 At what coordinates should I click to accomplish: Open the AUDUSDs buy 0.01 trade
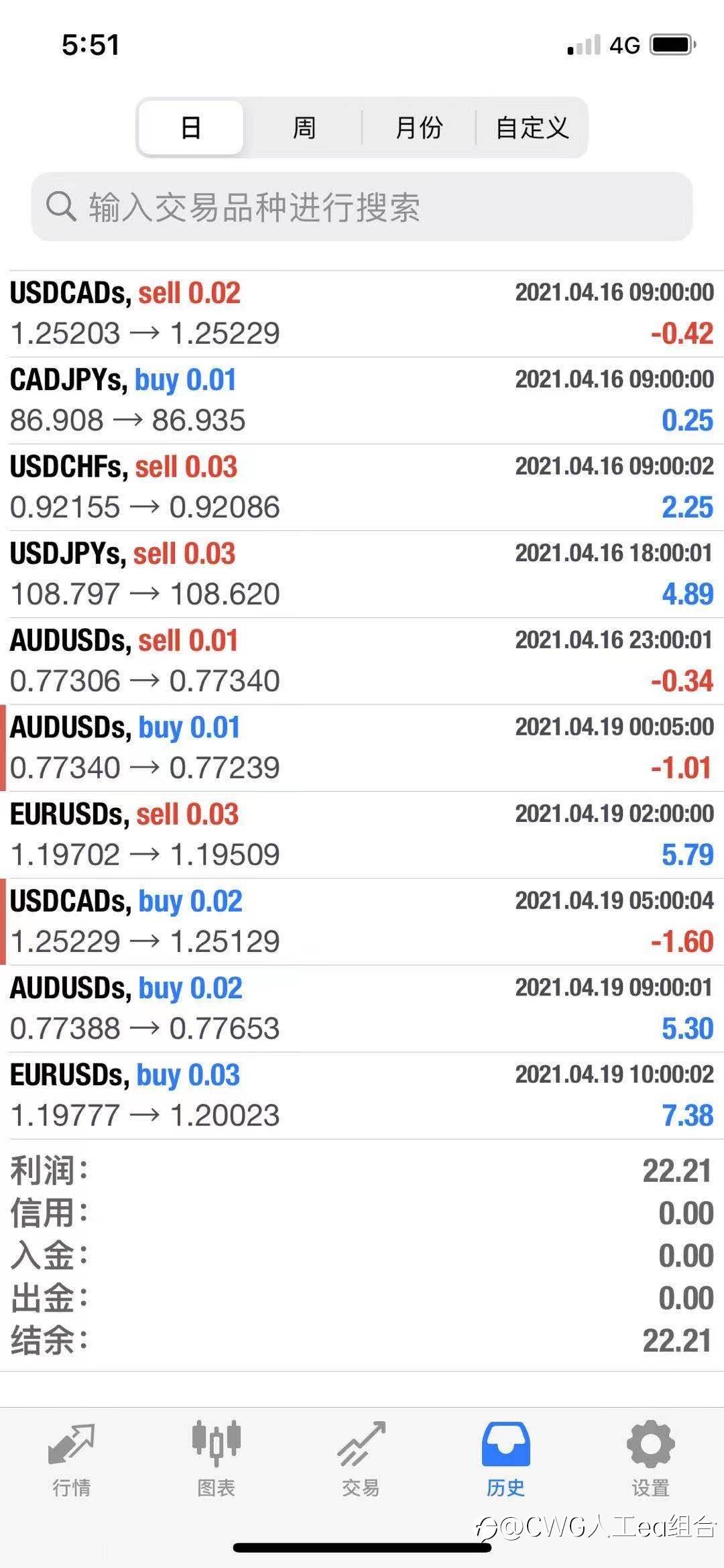click(x=362, y=747)
